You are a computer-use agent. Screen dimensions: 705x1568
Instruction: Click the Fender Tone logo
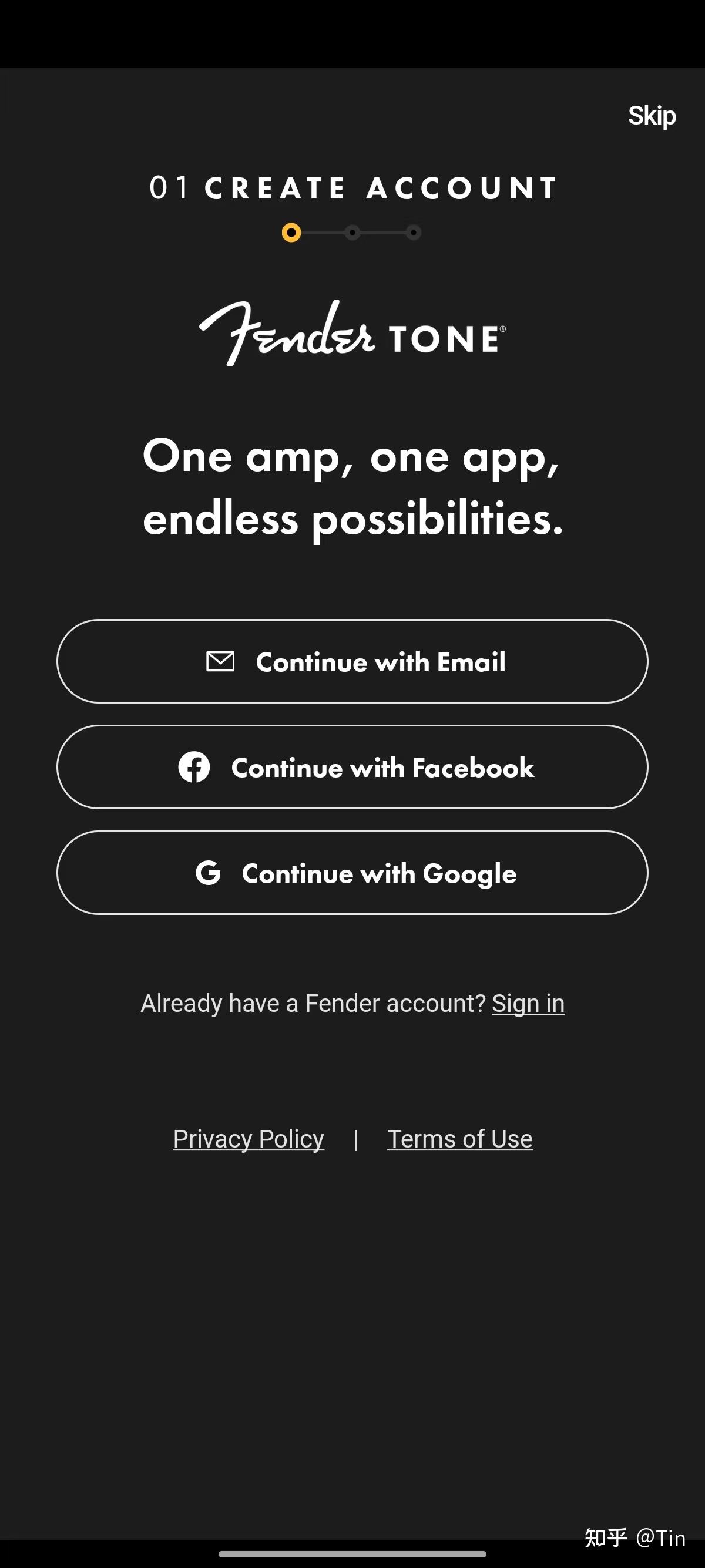click(352, 334)
